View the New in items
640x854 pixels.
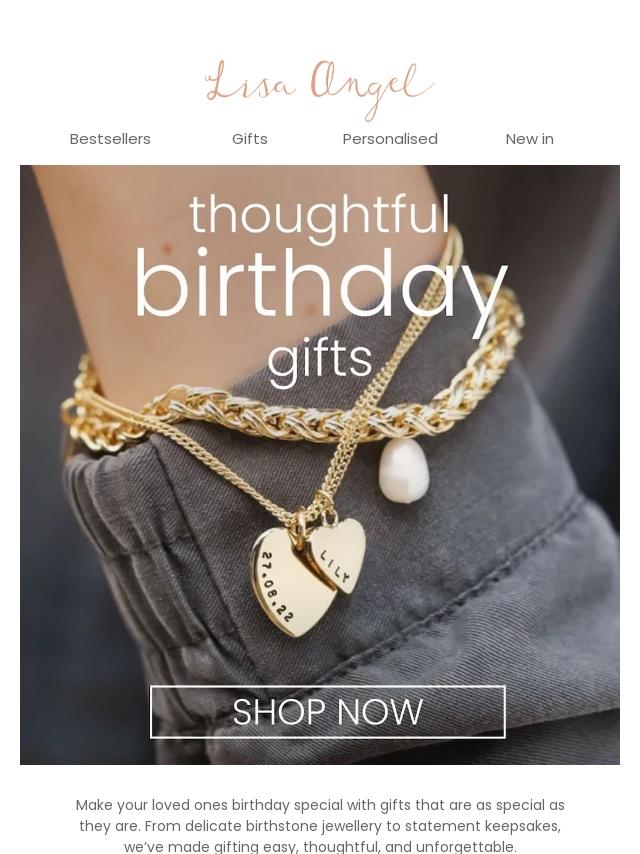tap(529, 139)
